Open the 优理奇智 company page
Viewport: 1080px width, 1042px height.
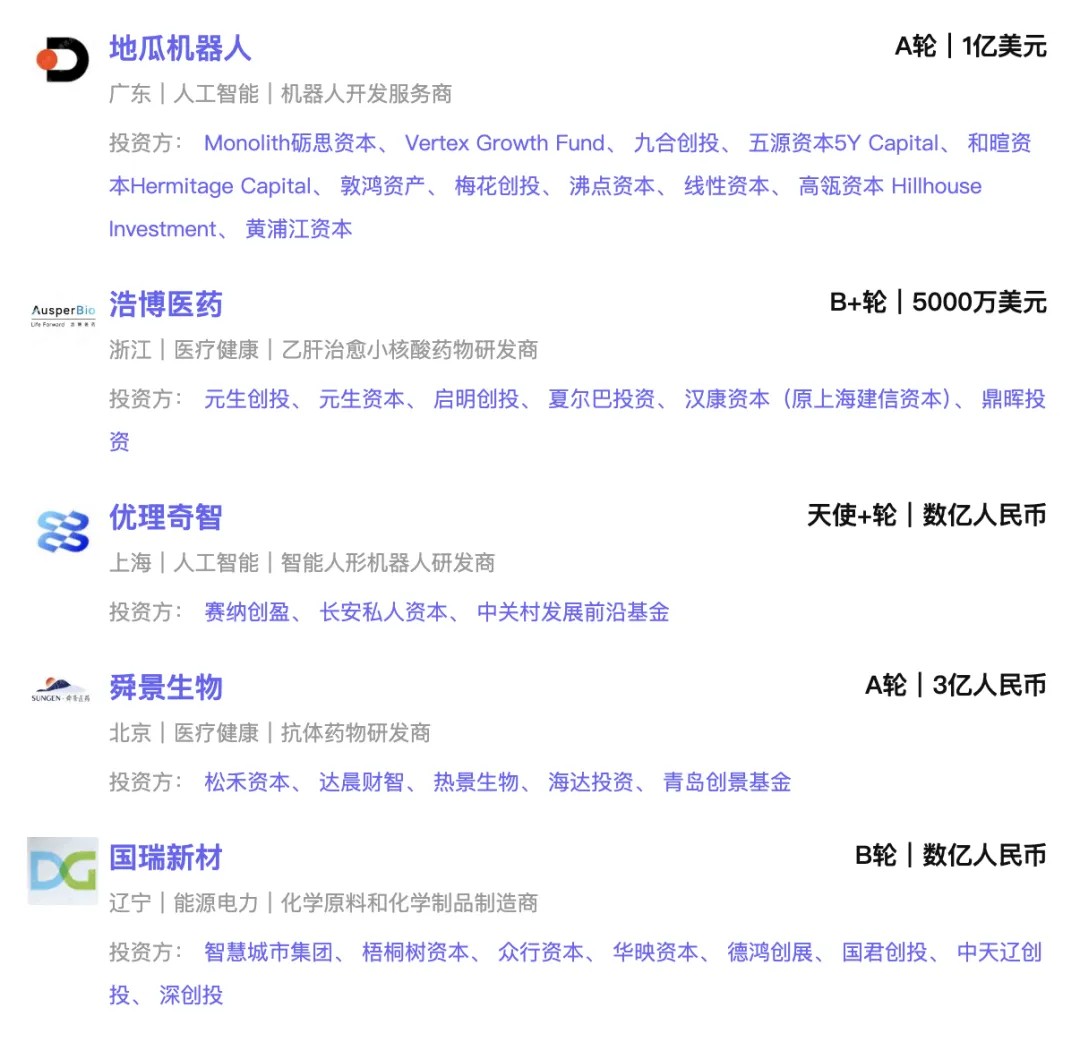[x=165, y=517]
